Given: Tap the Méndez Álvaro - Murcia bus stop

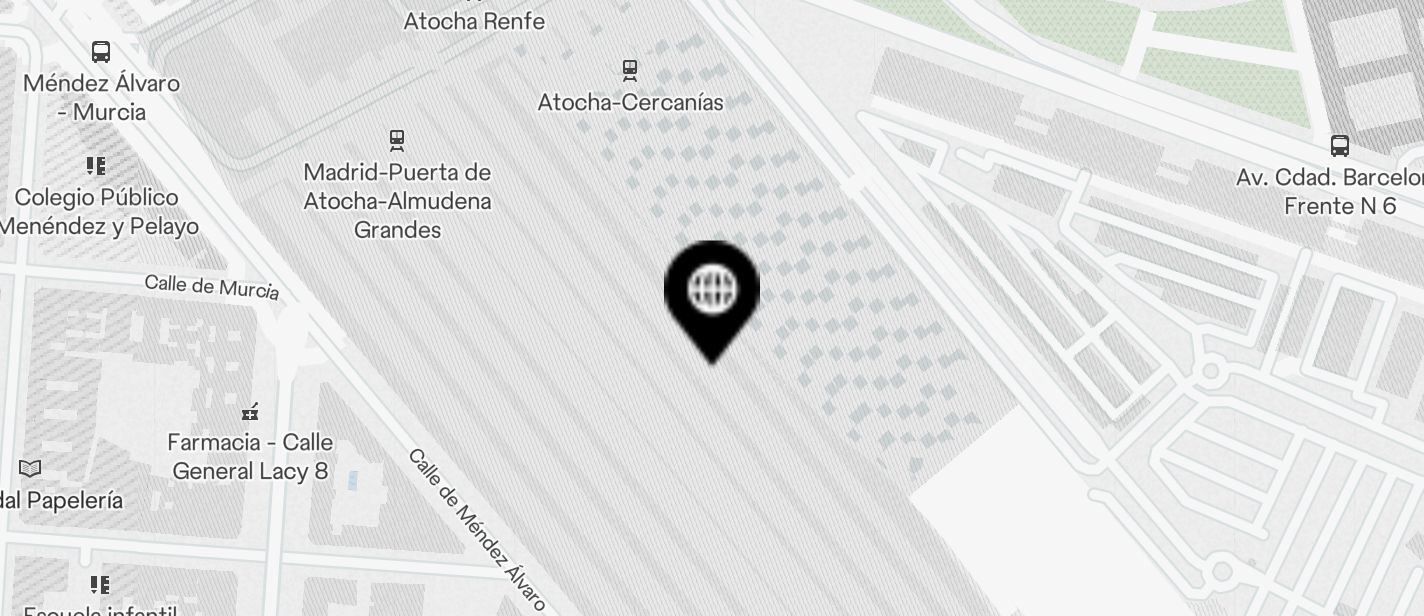Looking at the screenshot, I should (x=101, y=52).
